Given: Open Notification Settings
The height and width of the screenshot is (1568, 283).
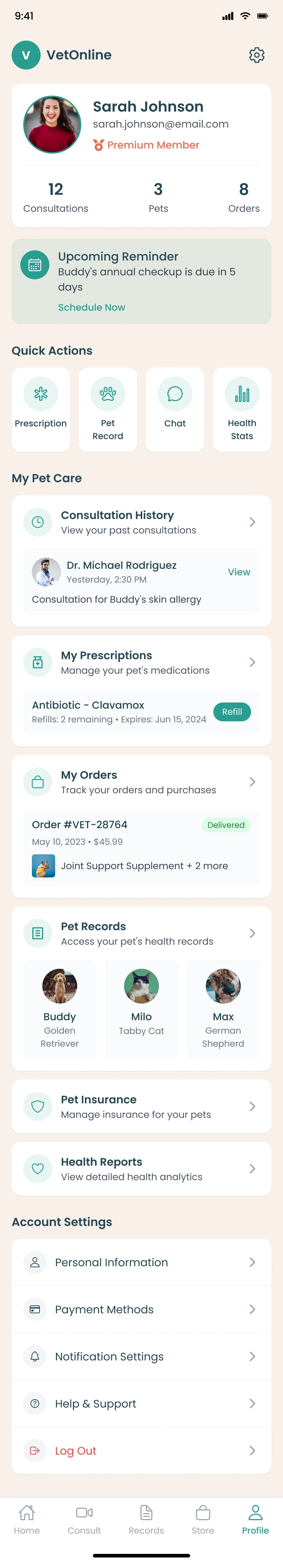Looking at the screenshot, I should point(141,1356).
